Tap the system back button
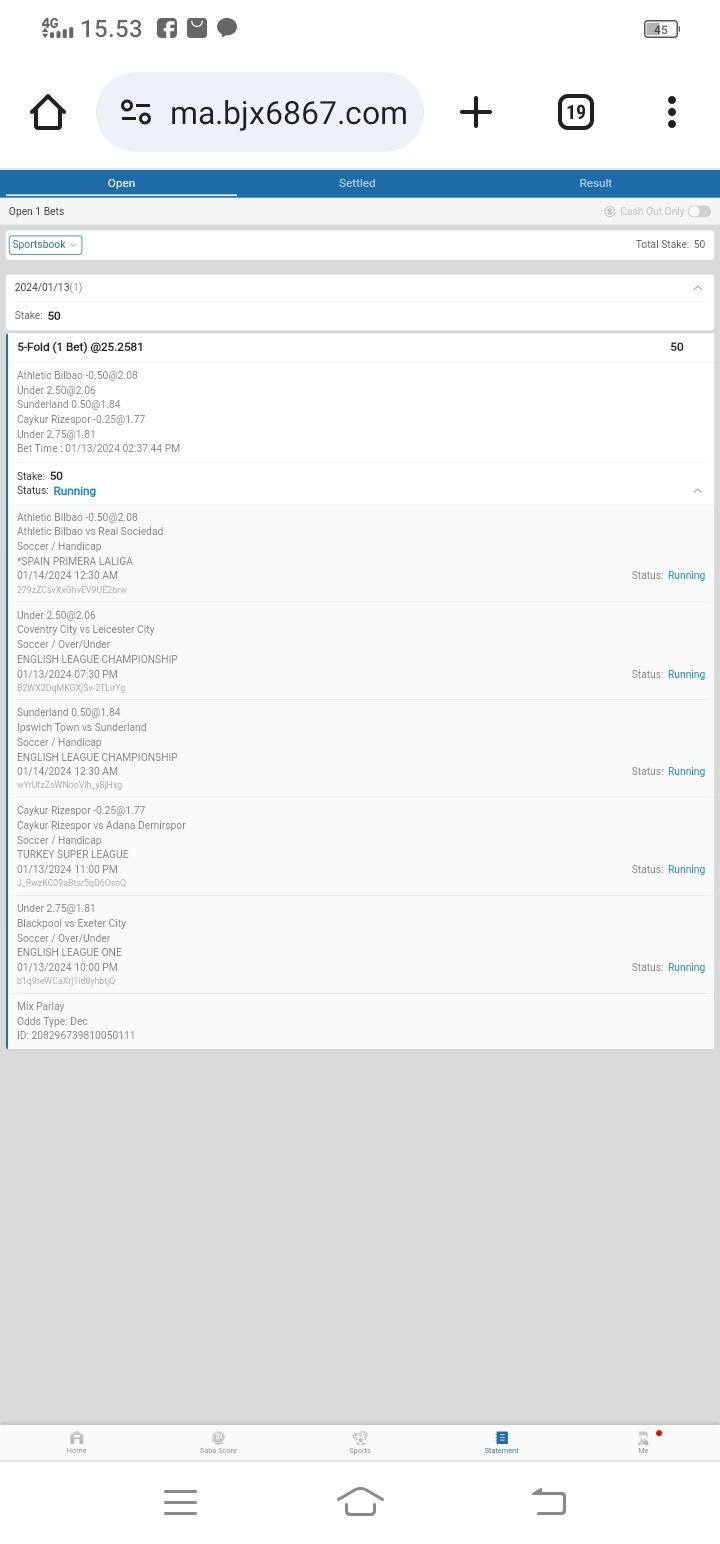Screen dimensions: 720x1544 (x=548, y=1501)
